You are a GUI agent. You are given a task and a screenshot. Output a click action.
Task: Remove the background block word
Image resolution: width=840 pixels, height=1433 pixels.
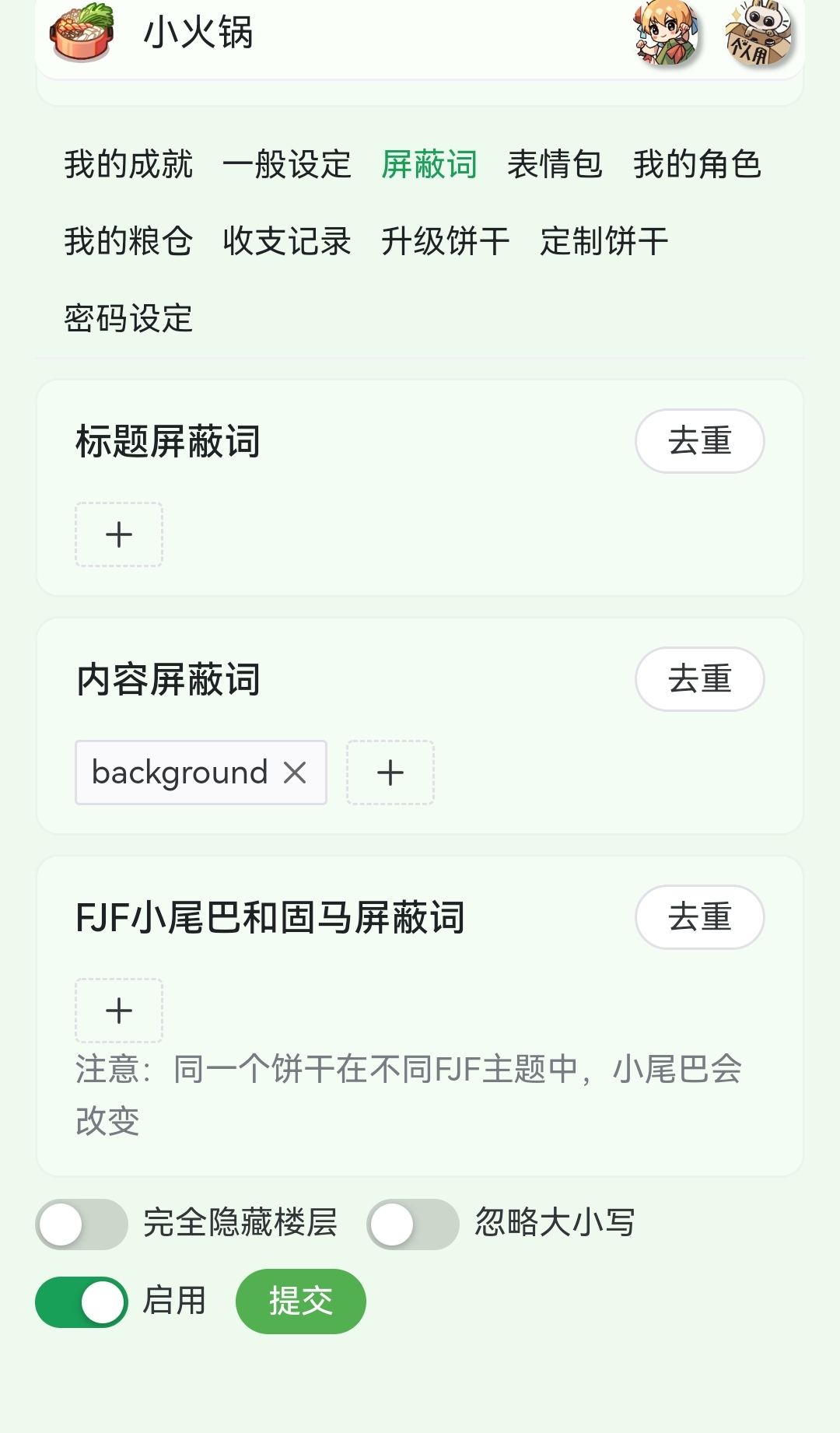click(295, 773)
